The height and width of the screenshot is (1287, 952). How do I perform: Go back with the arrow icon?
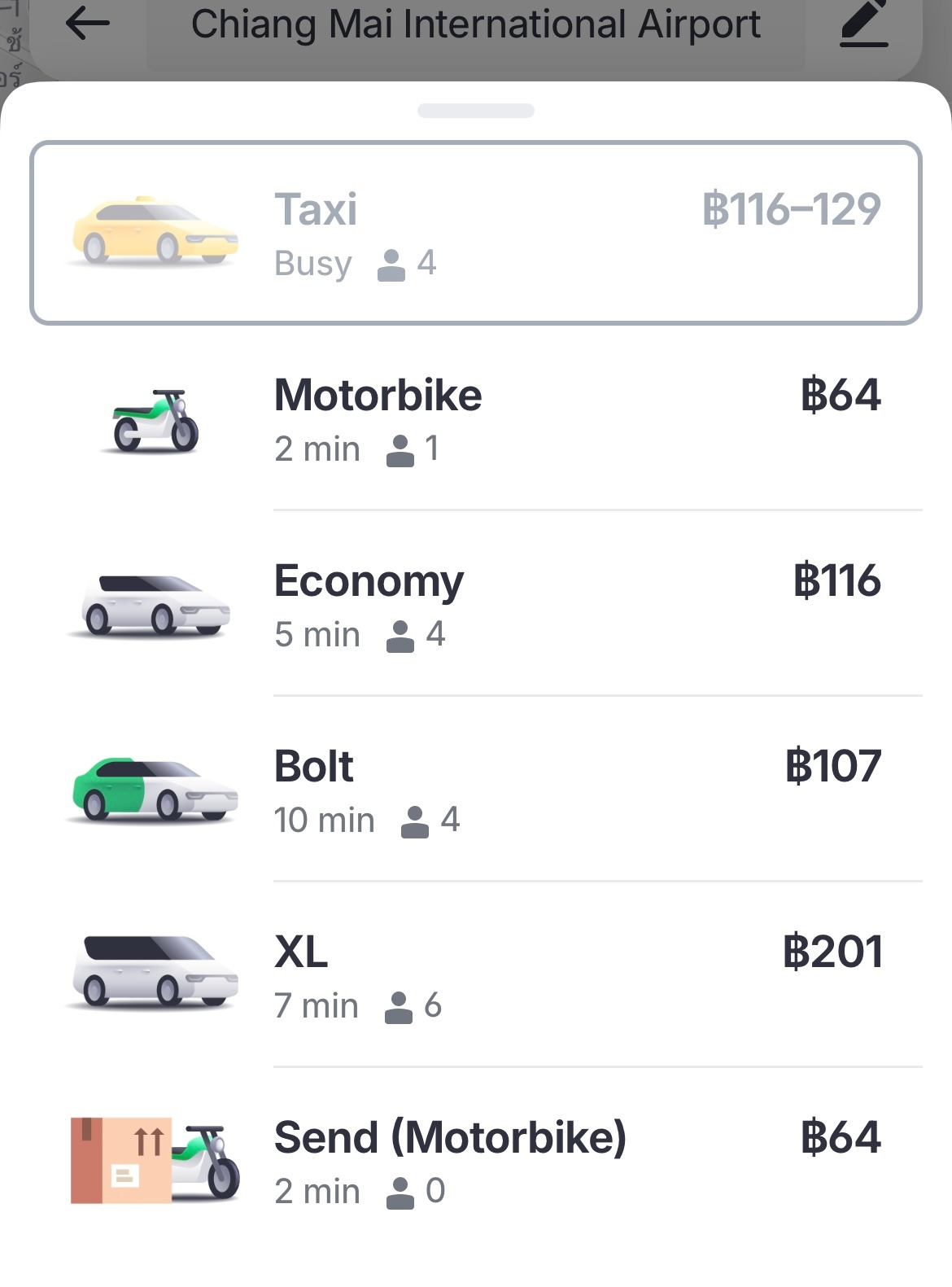click(87, 24)
